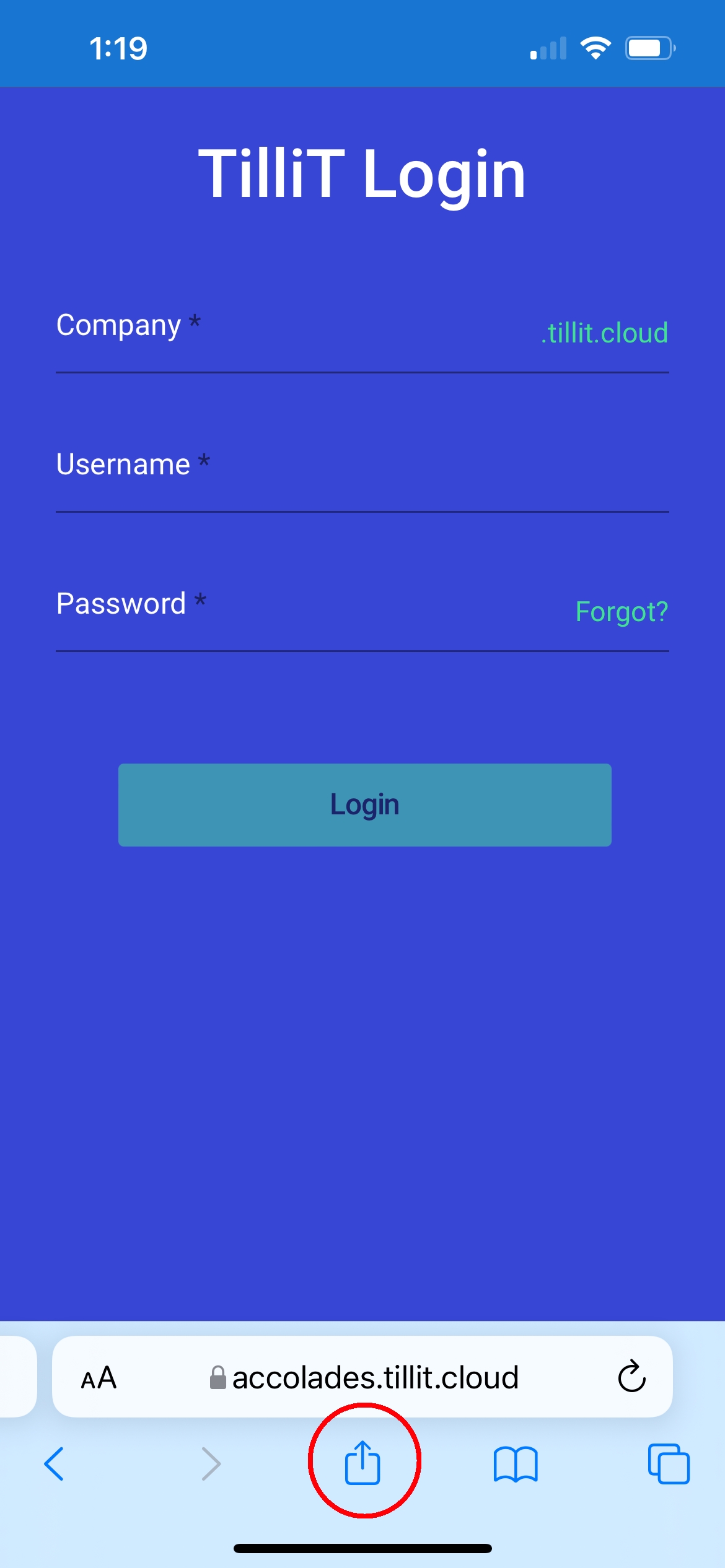This screenshot has height=1568, width=725.
Task: Reload the accolades.tillit.cloud page
Action: 631,1376
